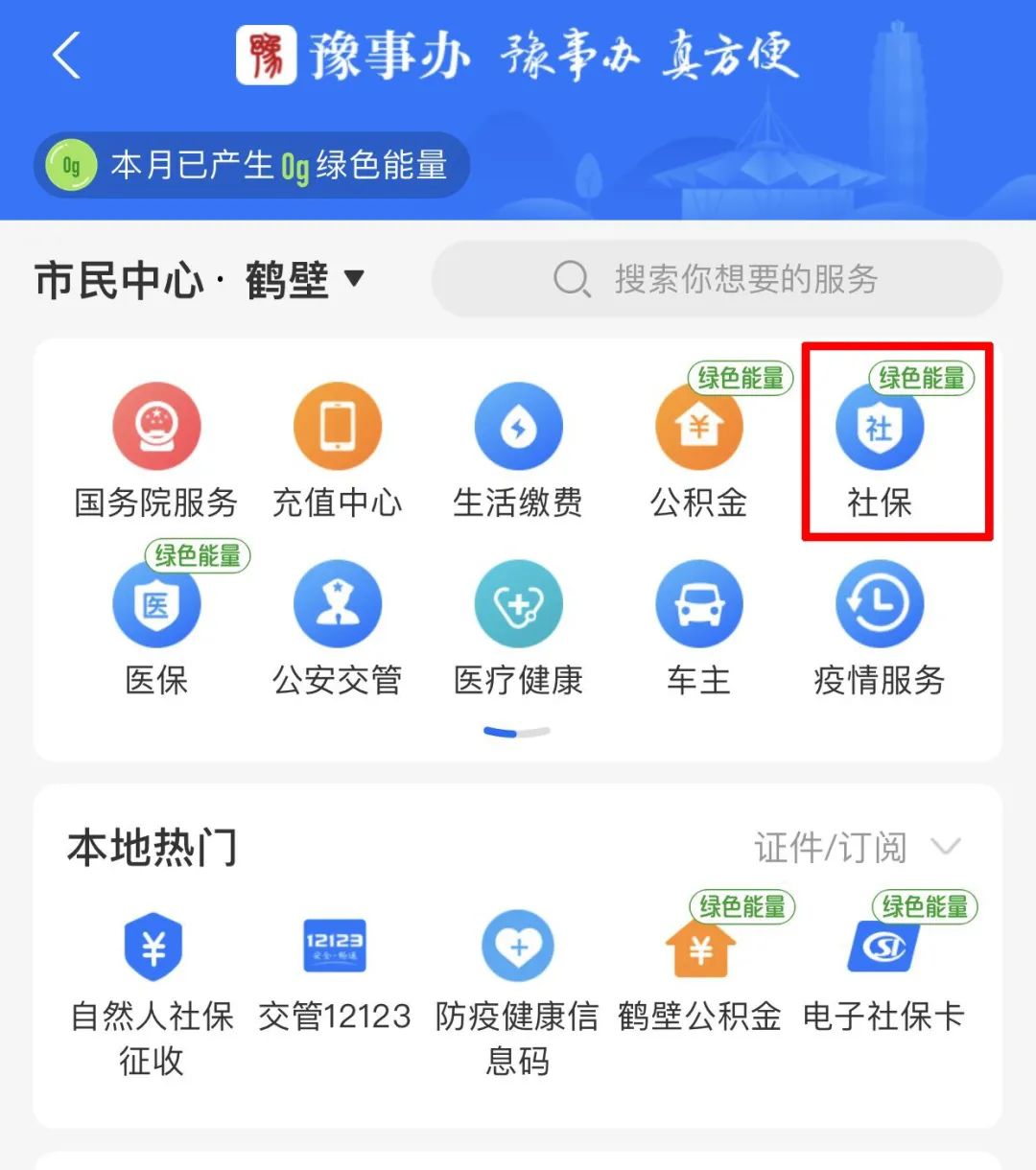The height and width of the screenshot is (1170, 1036).
Task: Go back using the top arrow
Action: pyautogui.click(x=66, y=55)
